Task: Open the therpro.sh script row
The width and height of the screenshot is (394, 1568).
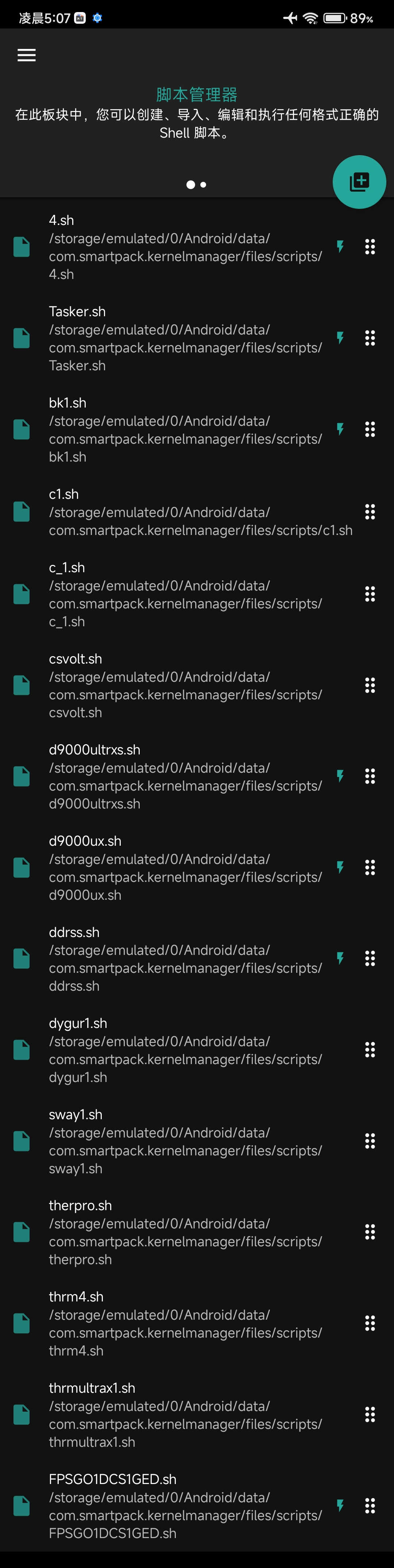Action: [182, 1232]
